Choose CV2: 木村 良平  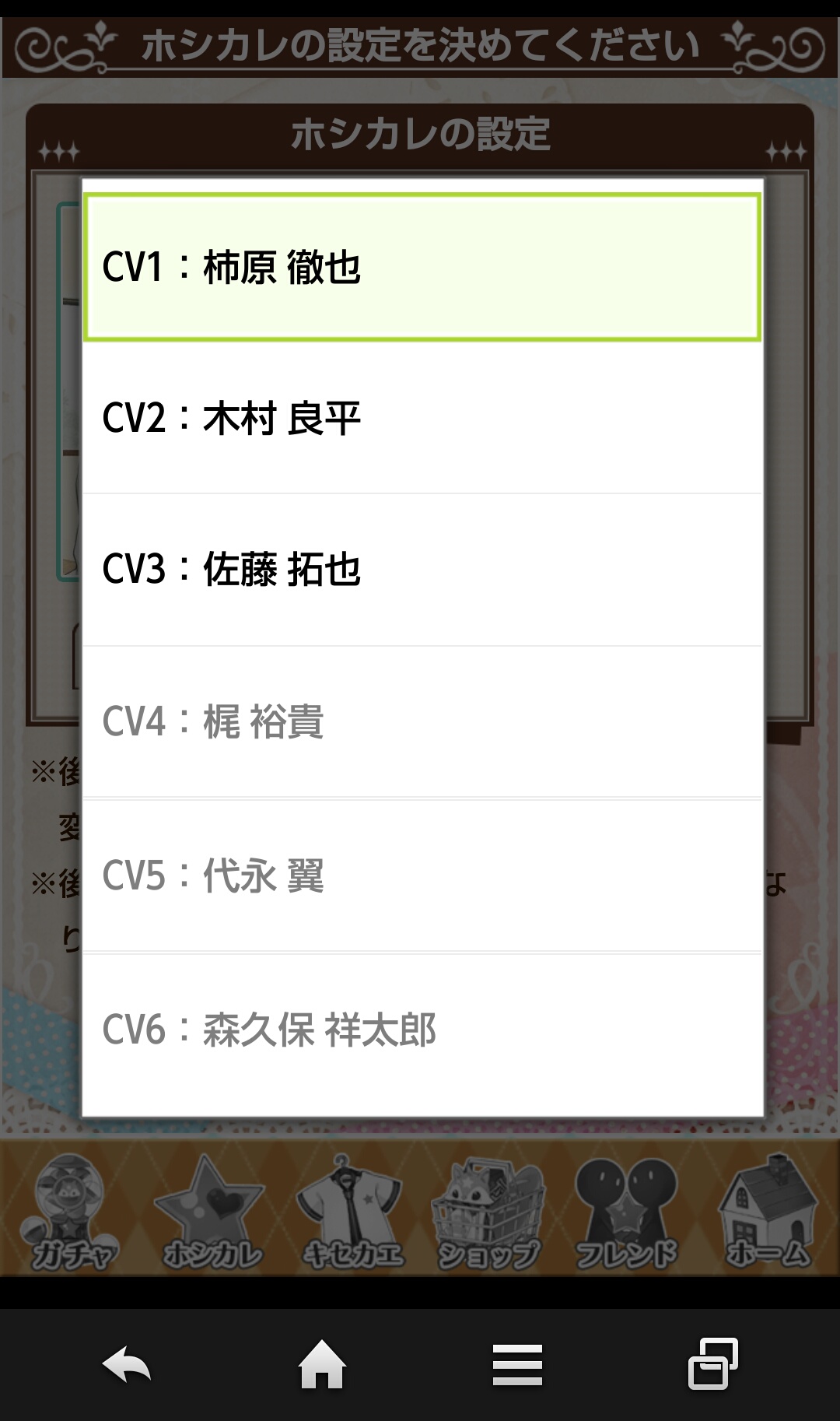pyautogui.click(x=422, y=418)
